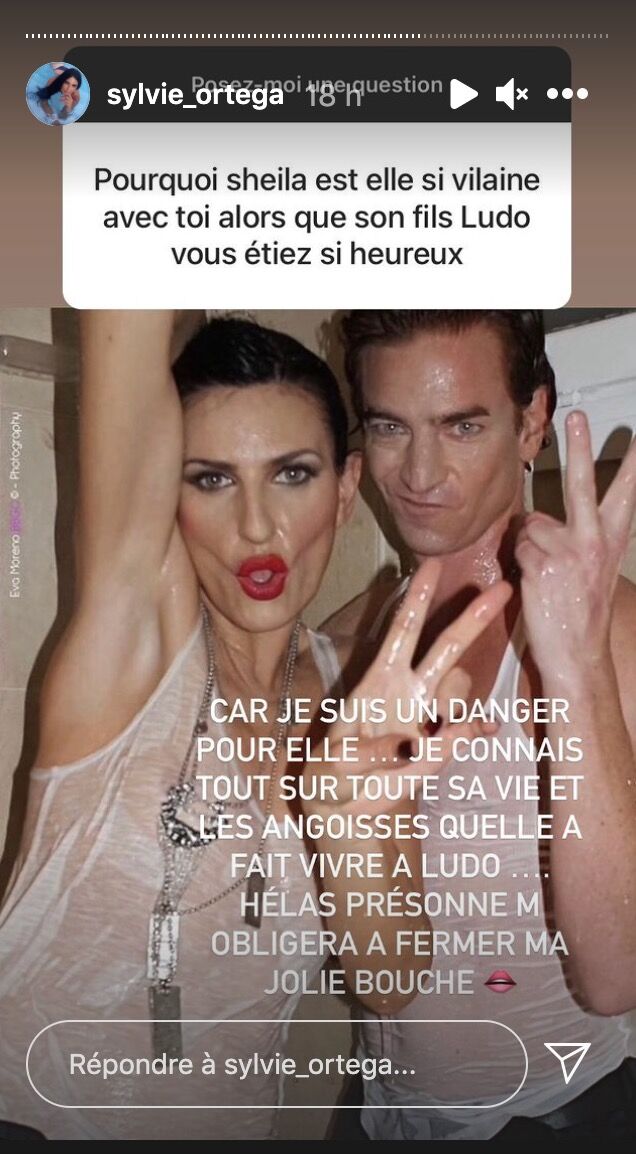Tap the sylvie_ortega username

click(196, 96)
